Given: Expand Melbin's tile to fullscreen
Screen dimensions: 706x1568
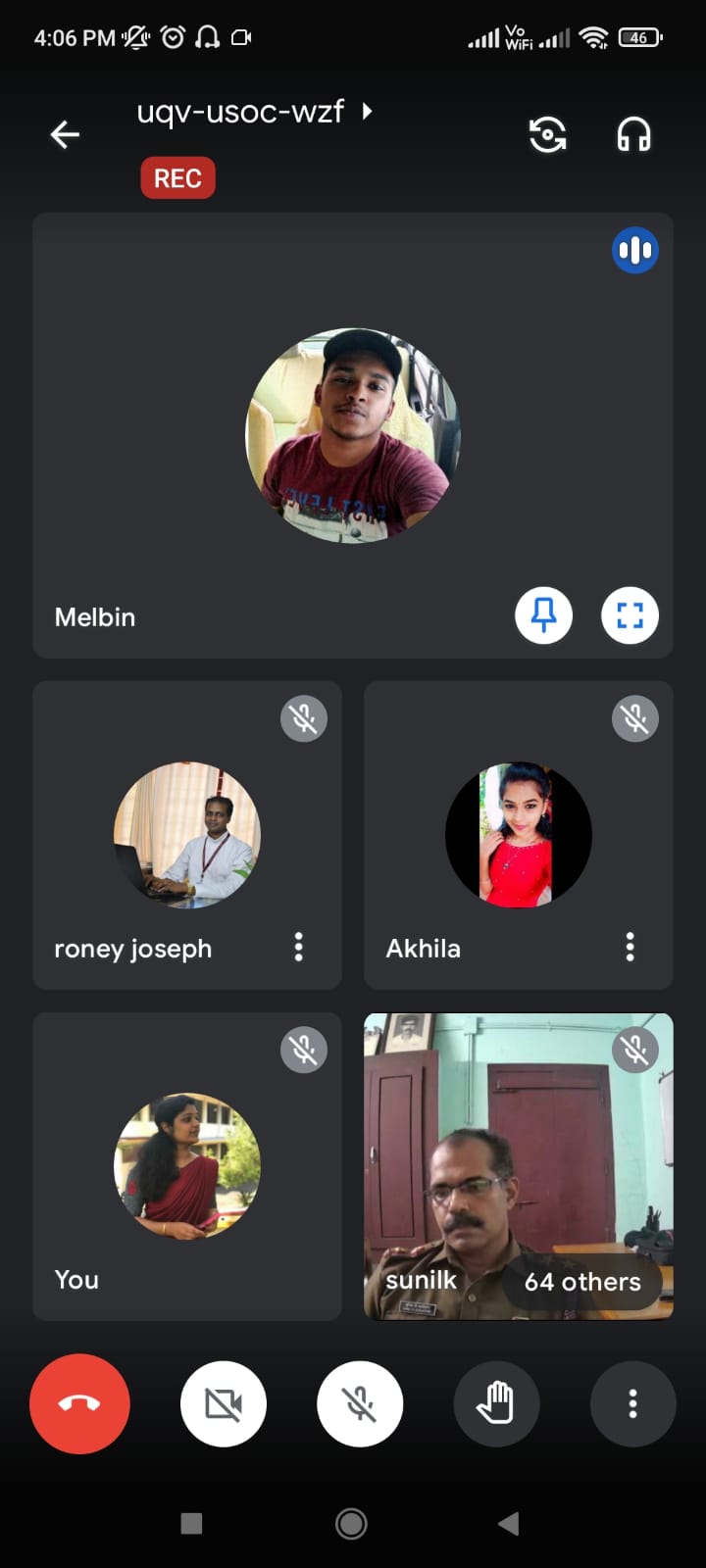Looking at the screenshot, I should point(630,615).
